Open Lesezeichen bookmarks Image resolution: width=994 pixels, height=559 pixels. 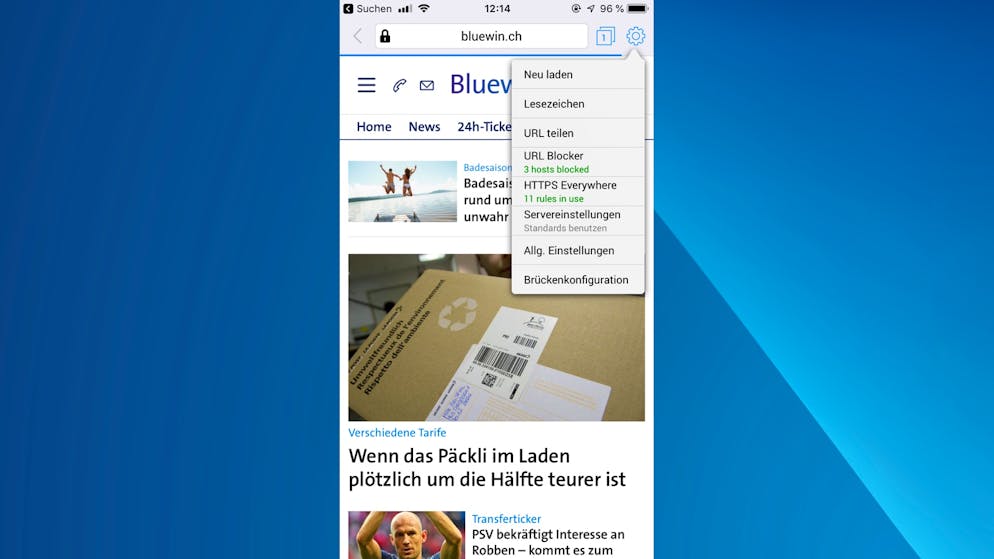click(578, 104)
